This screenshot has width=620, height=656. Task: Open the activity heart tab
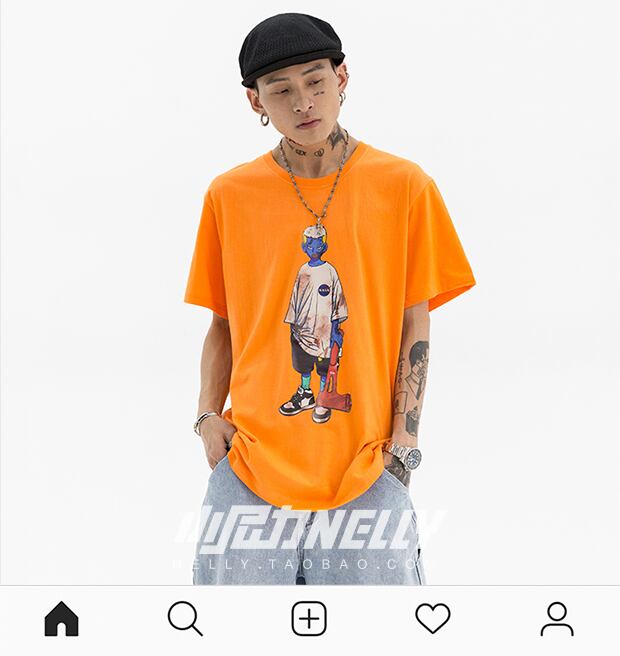[x=433, y=618]
